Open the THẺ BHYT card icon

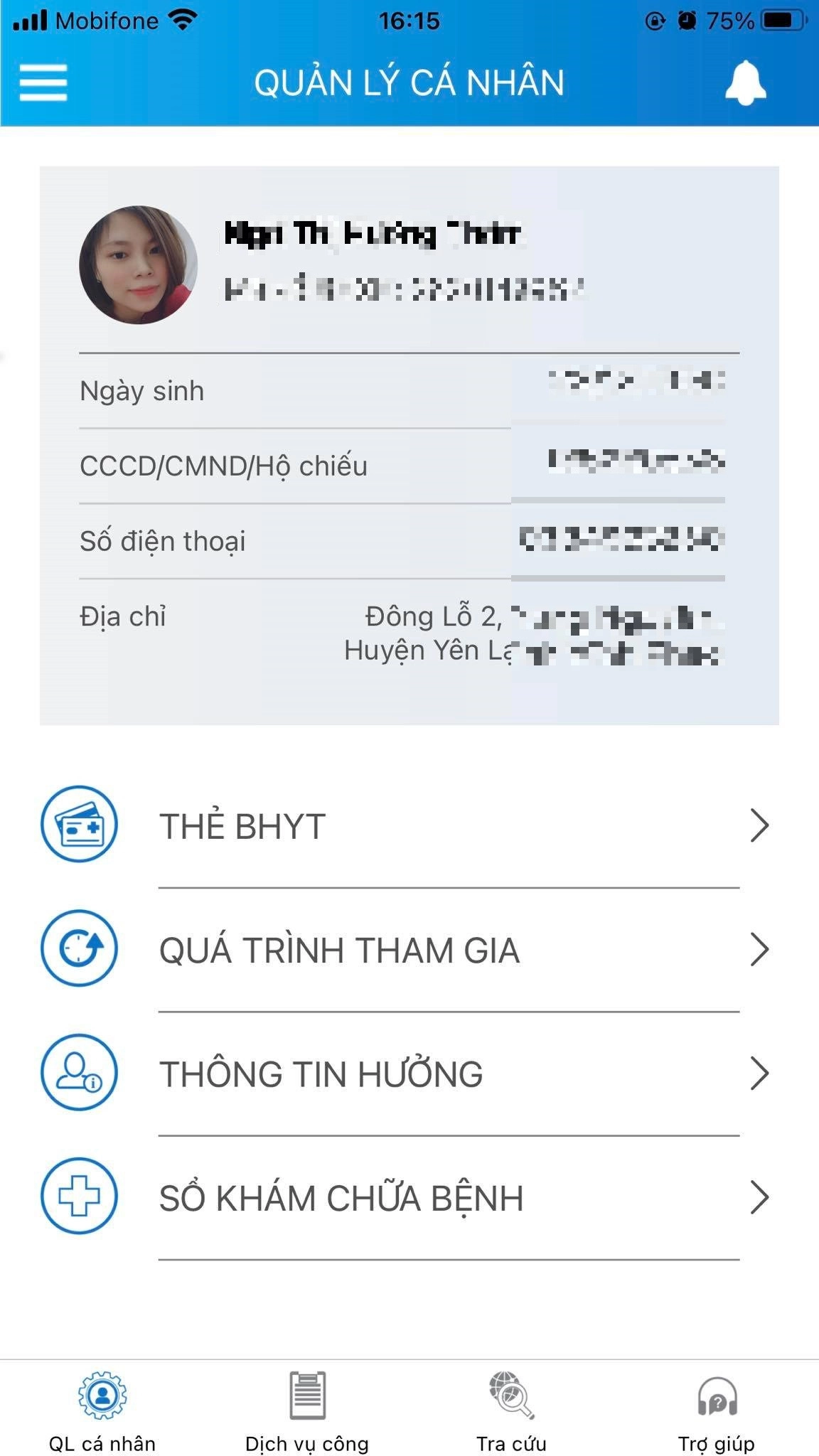click(x=78, y=825)
